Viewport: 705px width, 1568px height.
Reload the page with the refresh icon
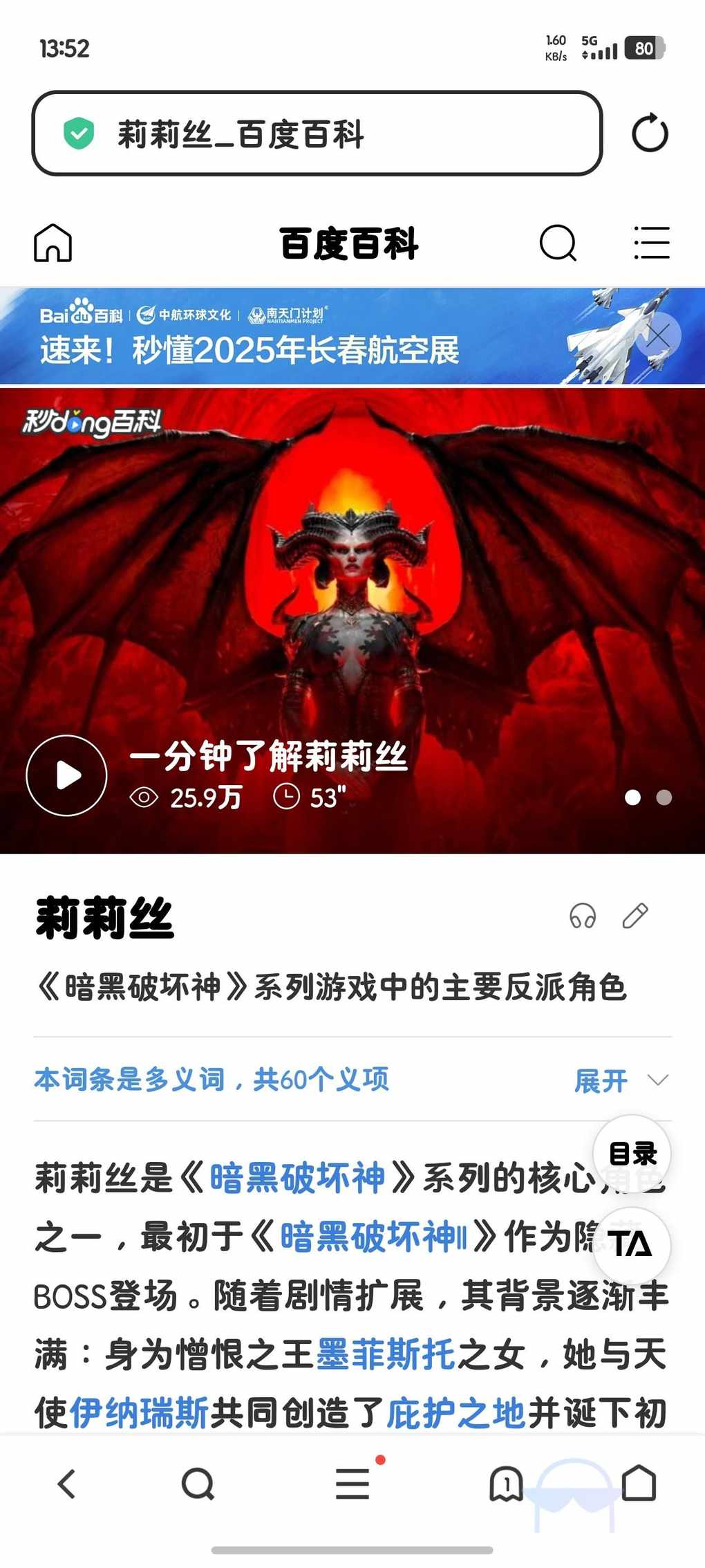point(650,133)
